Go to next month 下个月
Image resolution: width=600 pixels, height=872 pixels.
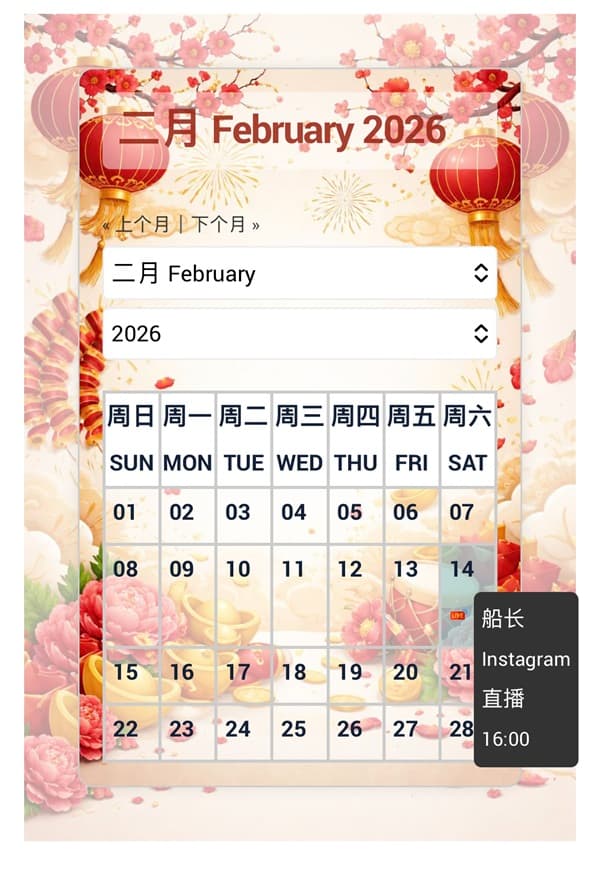click(219, 225)
